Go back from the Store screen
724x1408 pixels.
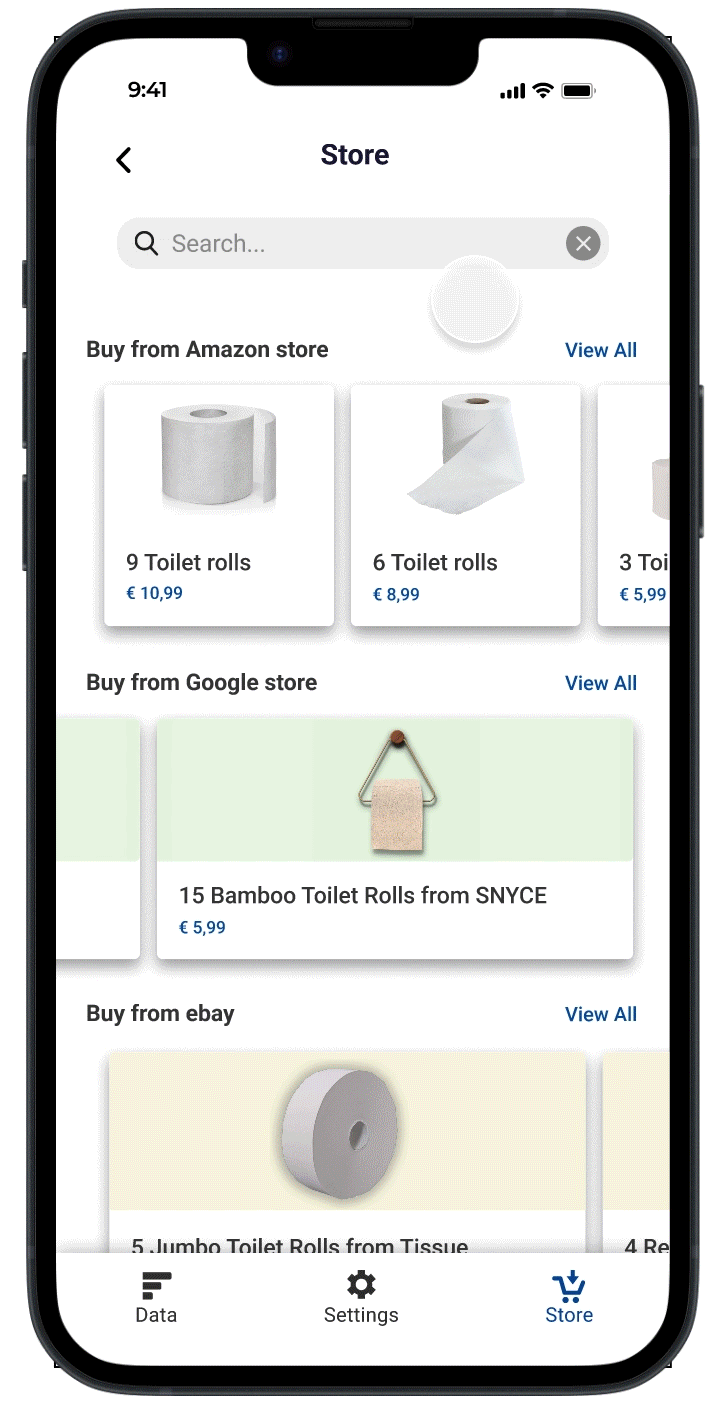(124, 160)
